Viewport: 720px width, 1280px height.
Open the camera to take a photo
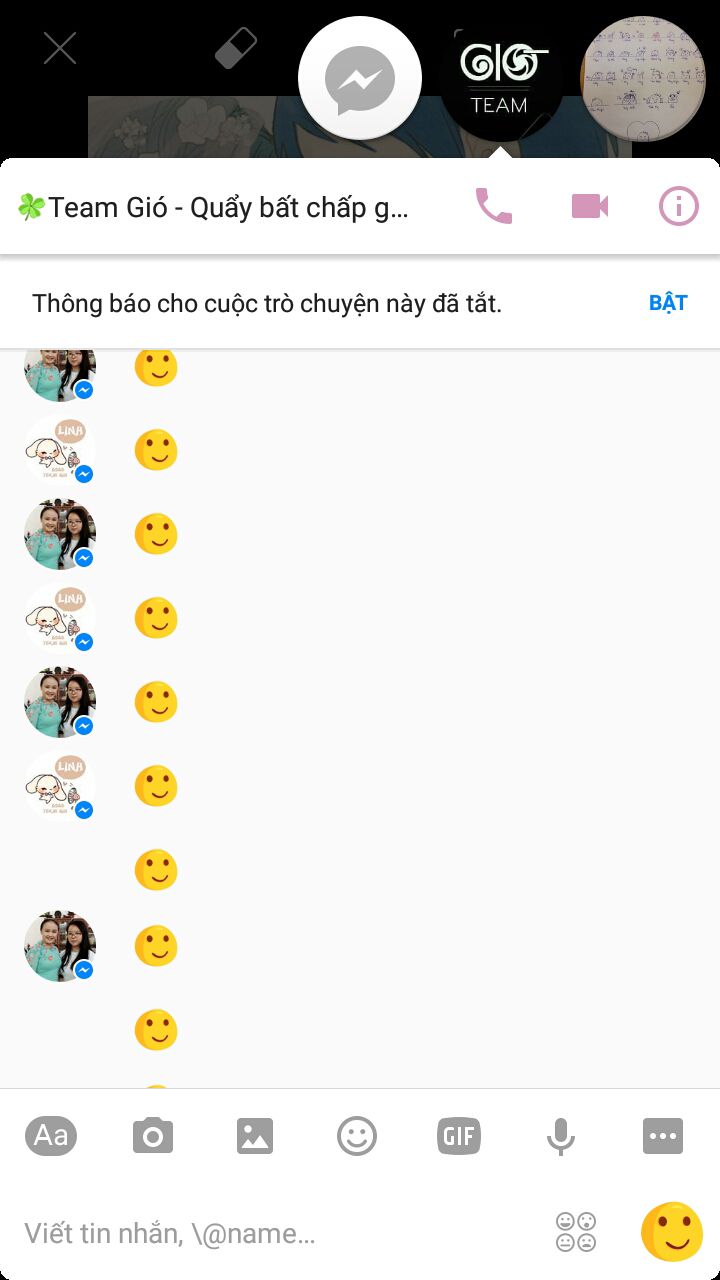point(153,1136)
